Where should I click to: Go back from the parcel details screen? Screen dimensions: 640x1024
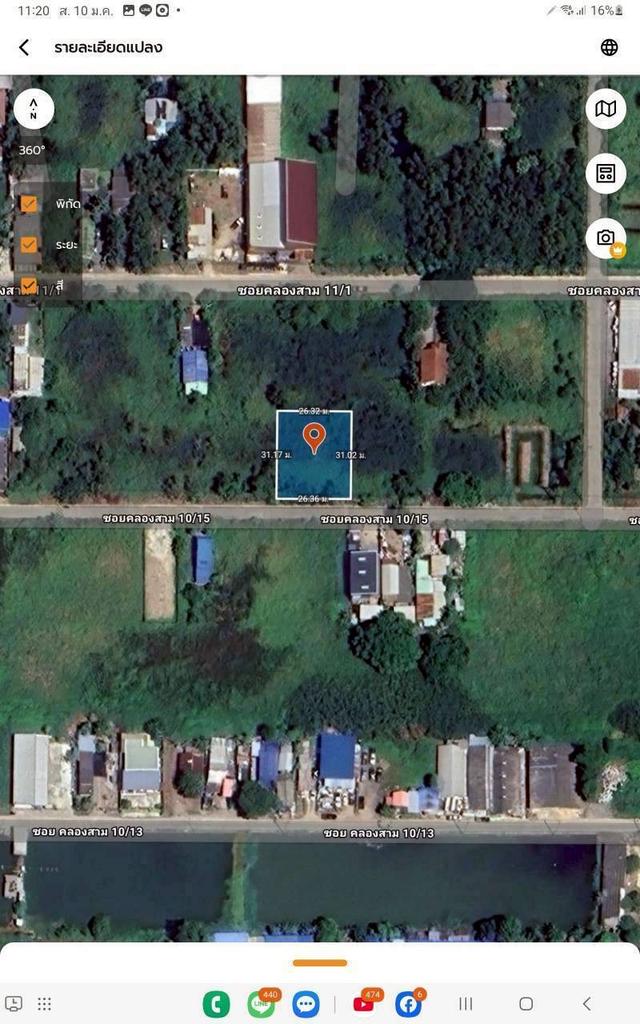(x=24, y=47)
